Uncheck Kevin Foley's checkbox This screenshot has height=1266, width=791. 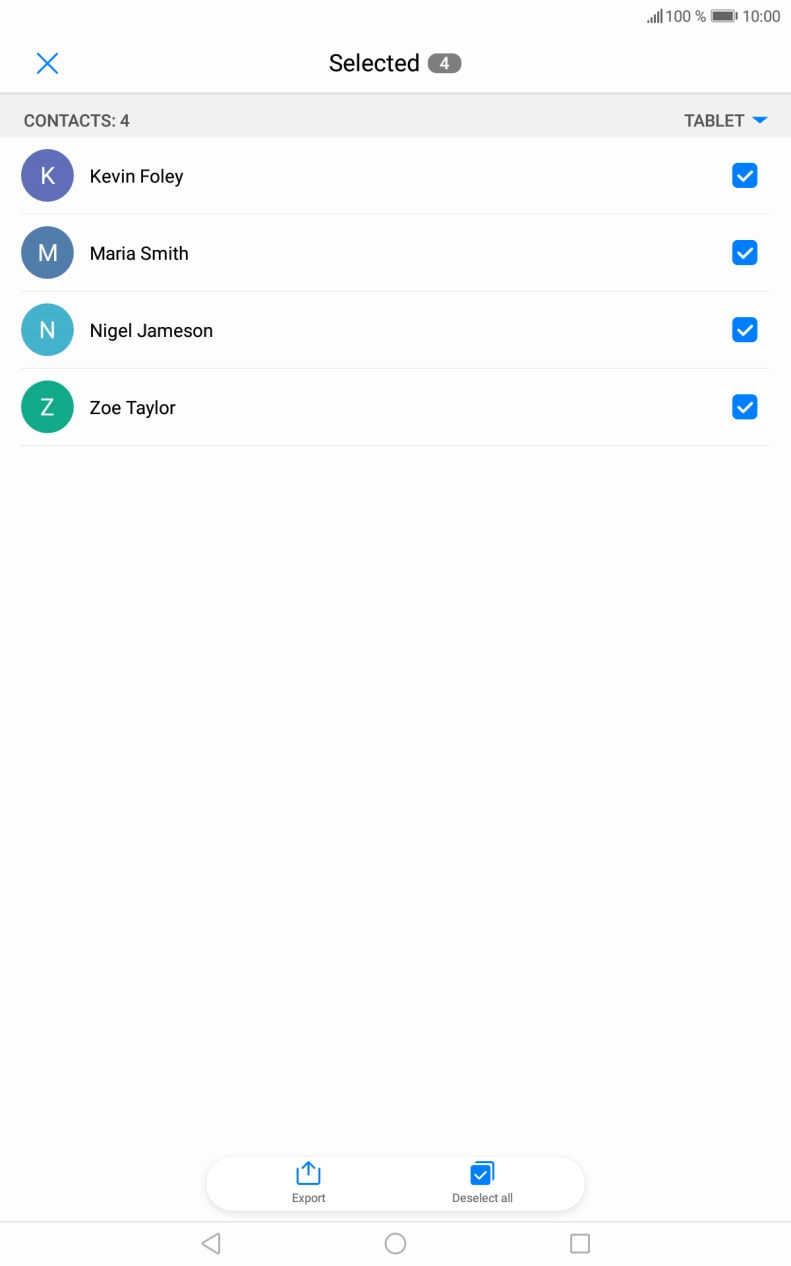click(x=744, y=176)
